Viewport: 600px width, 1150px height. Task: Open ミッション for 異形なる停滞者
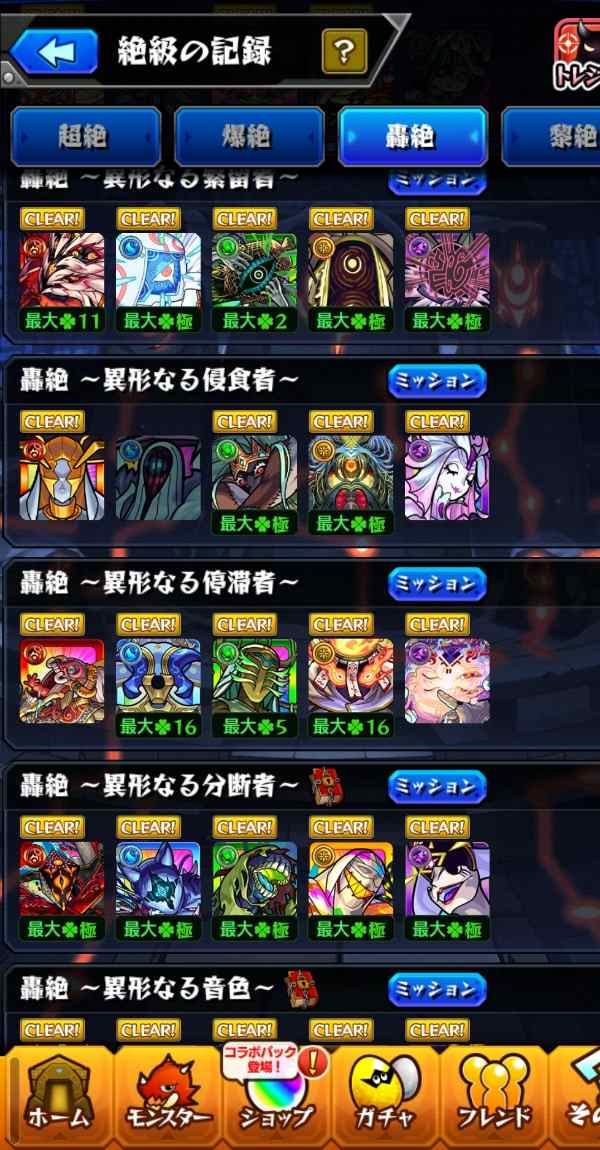tap(437, 583)
